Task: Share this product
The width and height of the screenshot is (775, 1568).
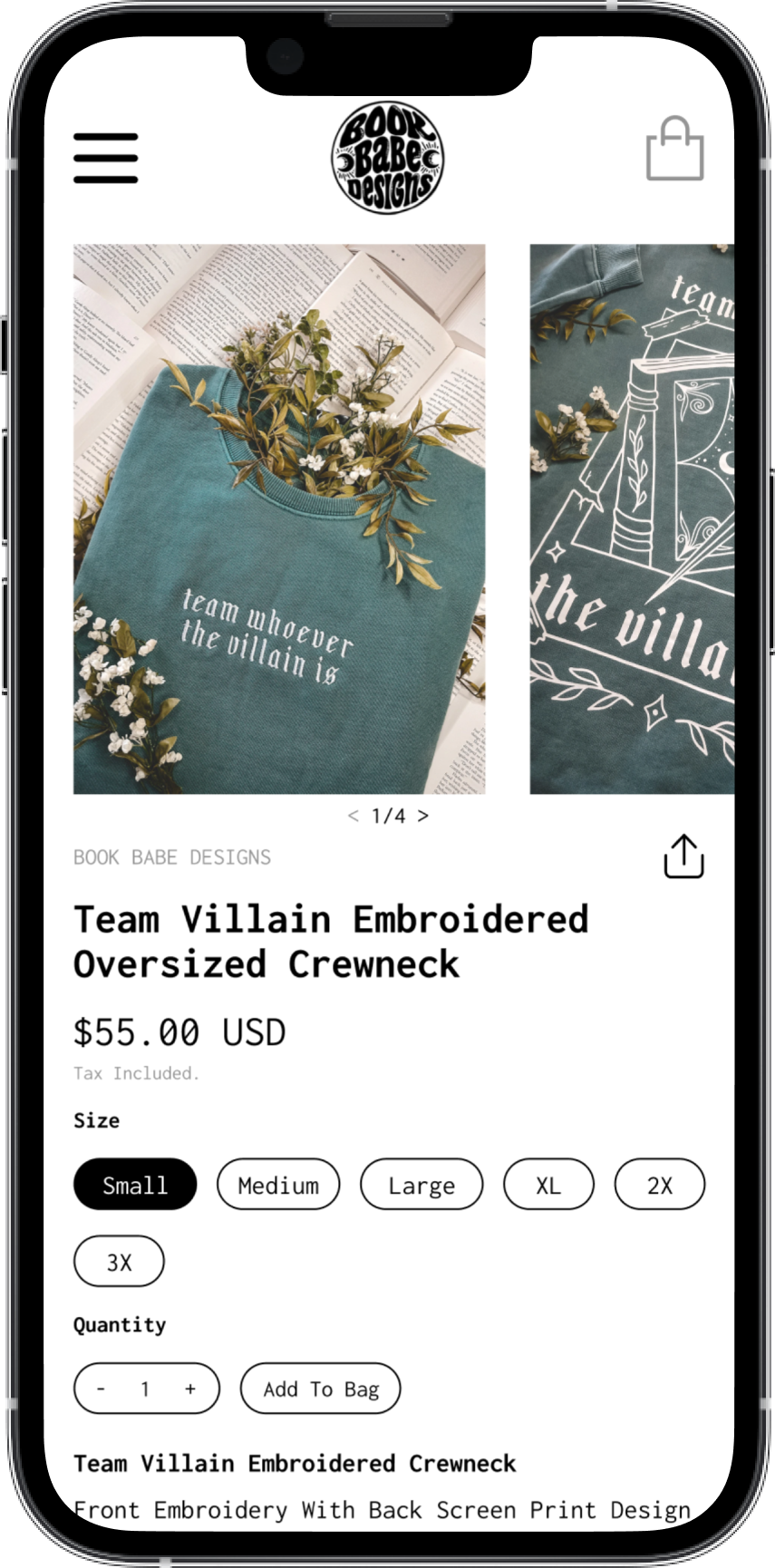Action: 683,857
